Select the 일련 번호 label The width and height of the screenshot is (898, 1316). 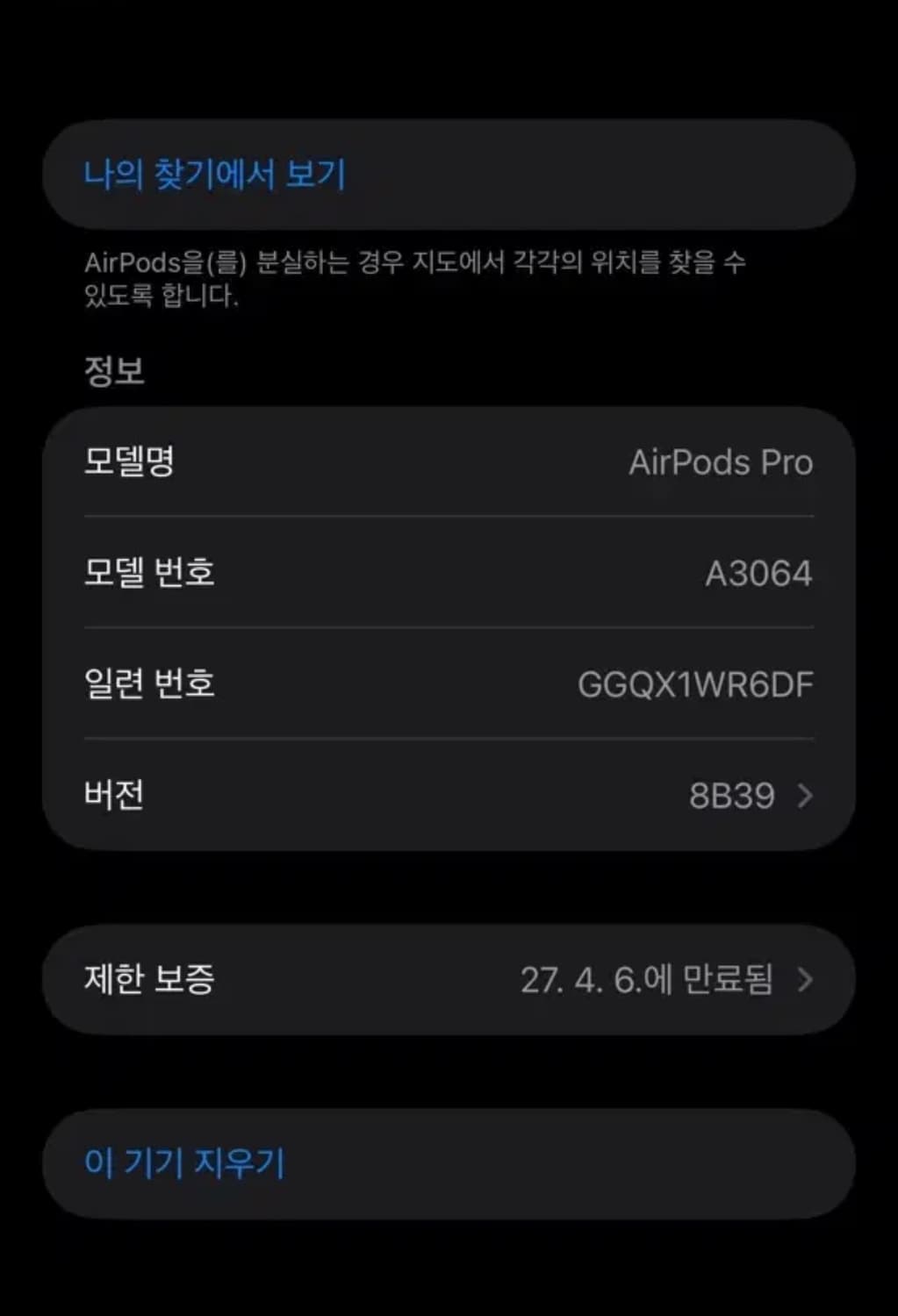point(149,683)
